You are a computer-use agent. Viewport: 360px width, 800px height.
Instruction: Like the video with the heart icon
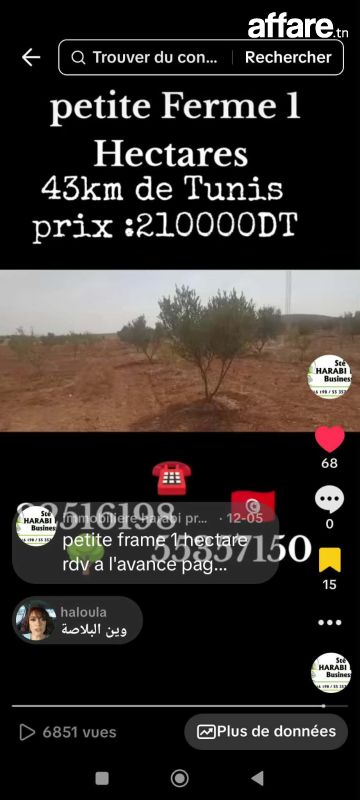click(x=330, y=439)
